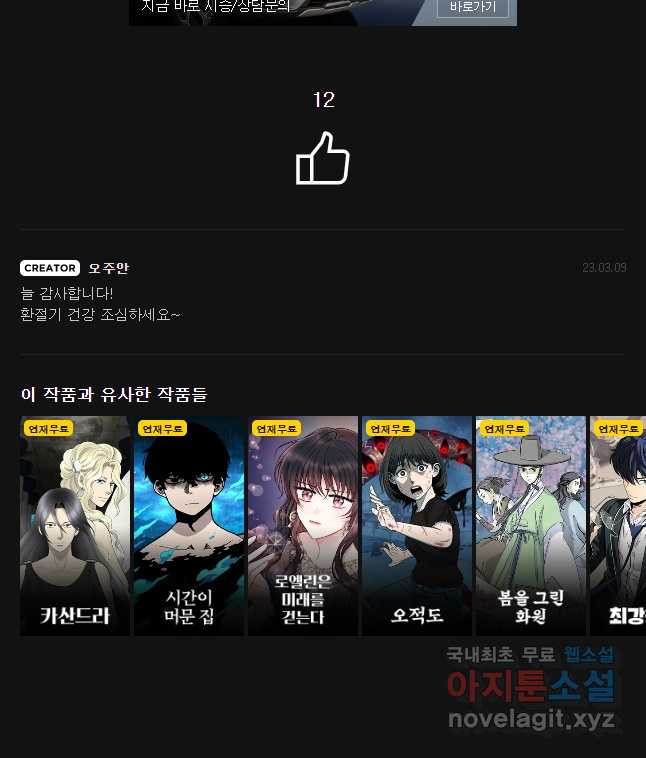The width and height of the screenshot is (646, 758).
Task: Open the 카산드라 webtoon card
Action: coord(75,526)
